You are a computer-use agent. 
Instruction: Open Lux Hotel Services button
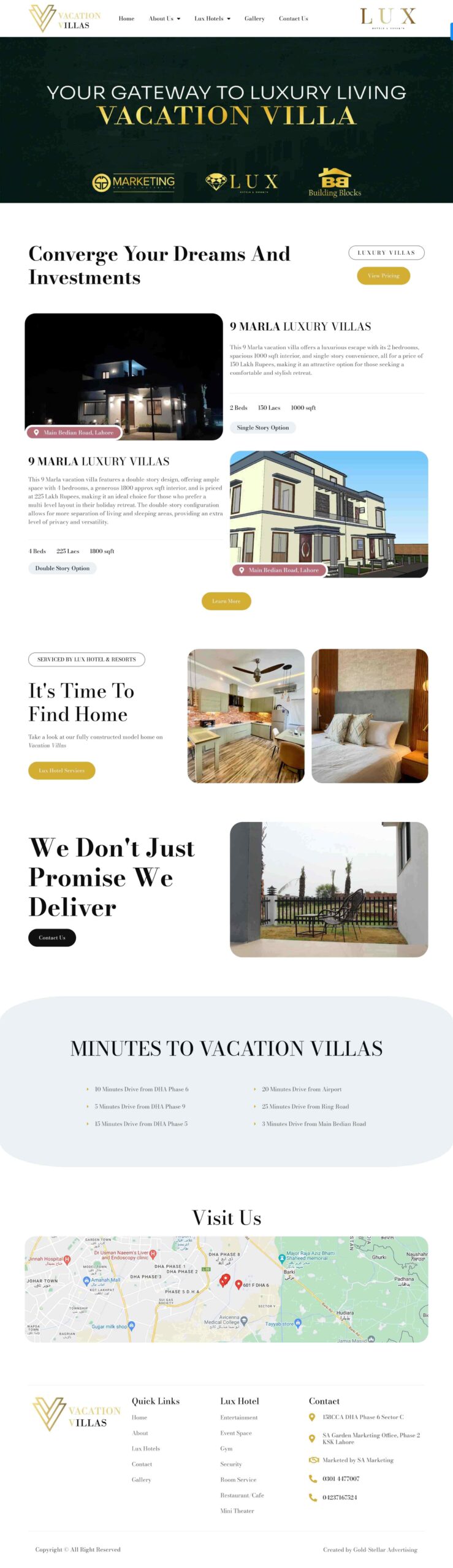click(x=61, y=770)
